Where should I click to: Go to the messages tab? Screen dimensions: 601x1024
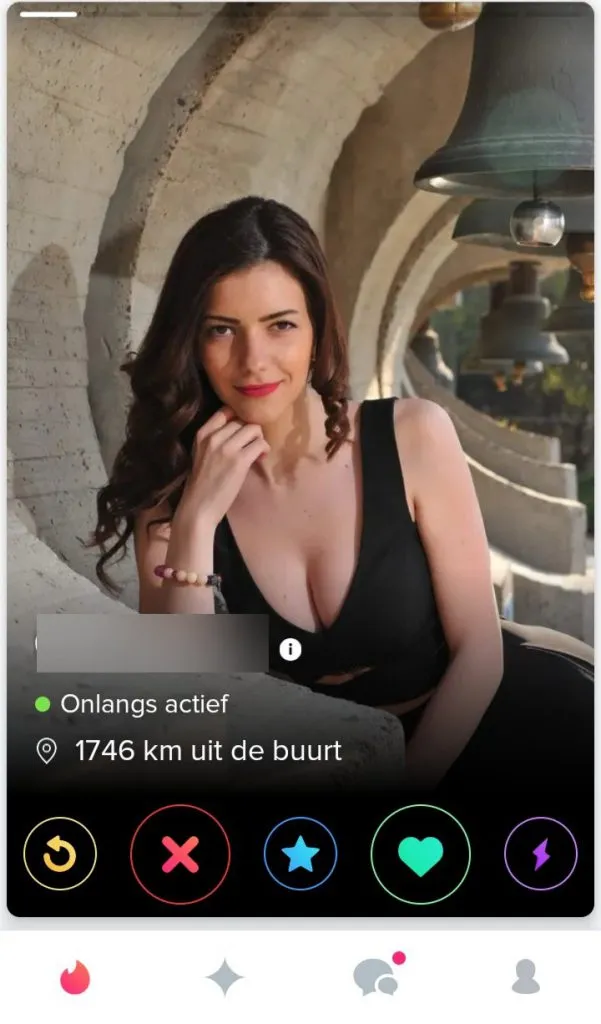376,977
